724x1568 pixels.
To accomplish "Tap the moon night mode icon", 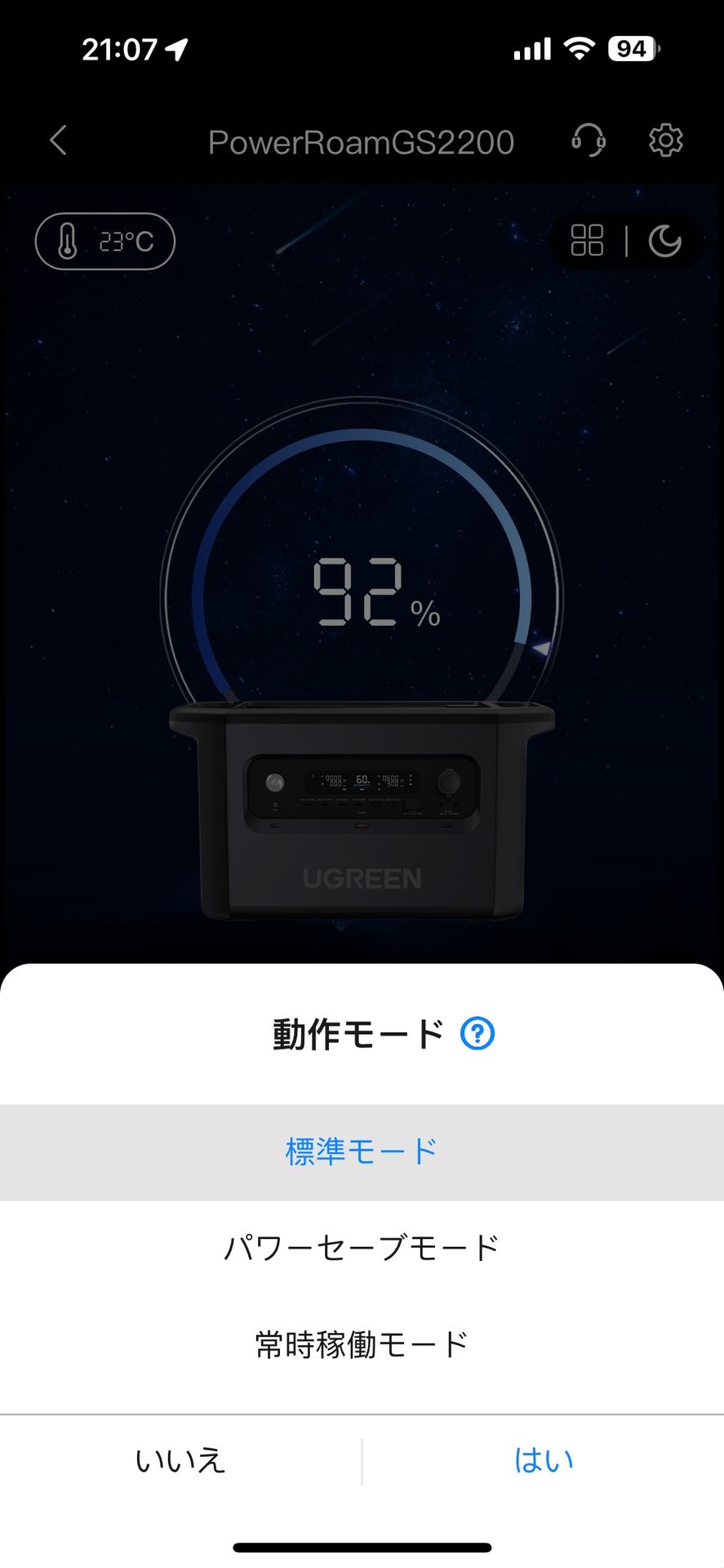I will [x=664, y=241].
